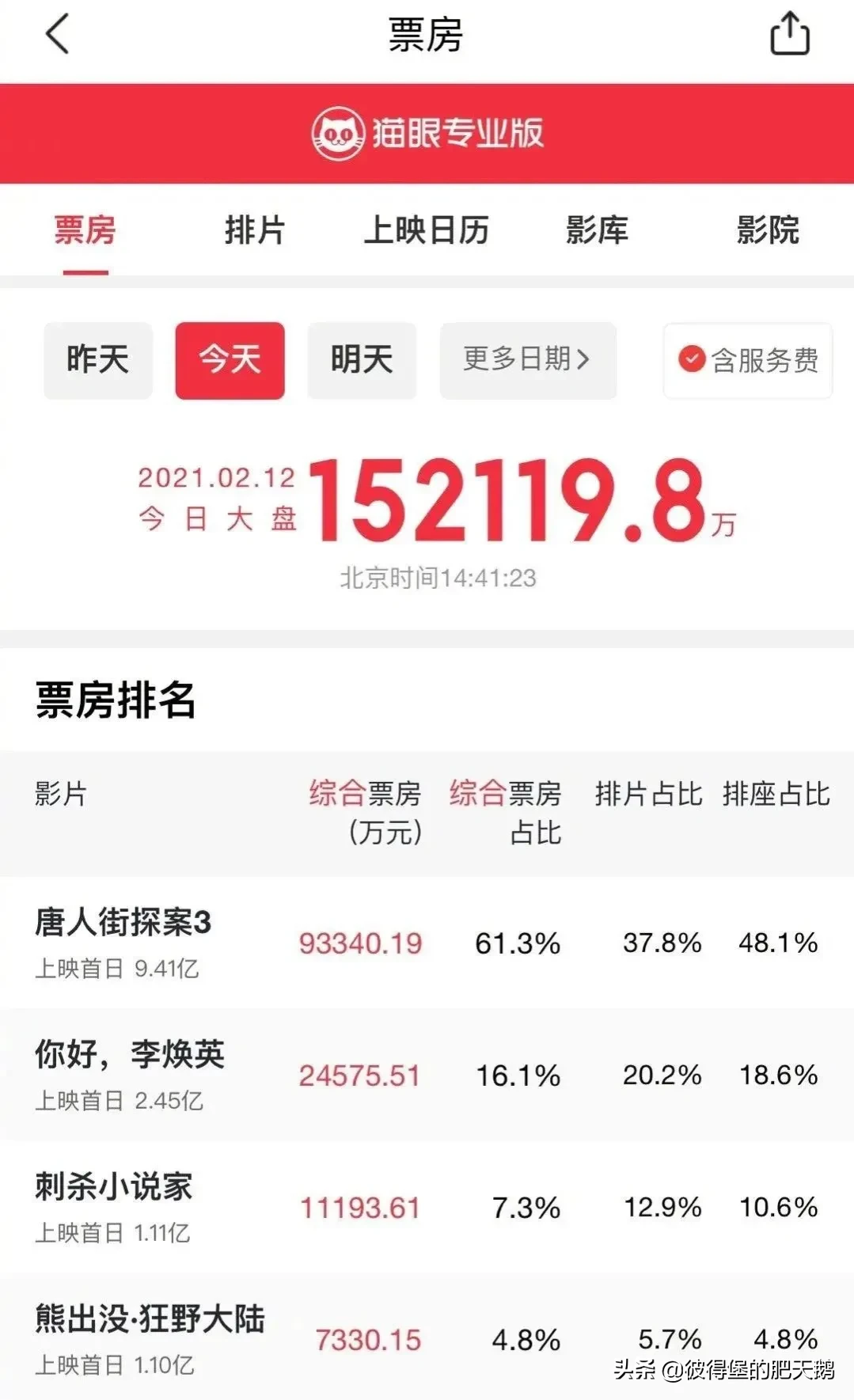The width and height of the screenshot is (854, 1400).
Task: Select the 昨天 date option
Action: pos(98,359)
